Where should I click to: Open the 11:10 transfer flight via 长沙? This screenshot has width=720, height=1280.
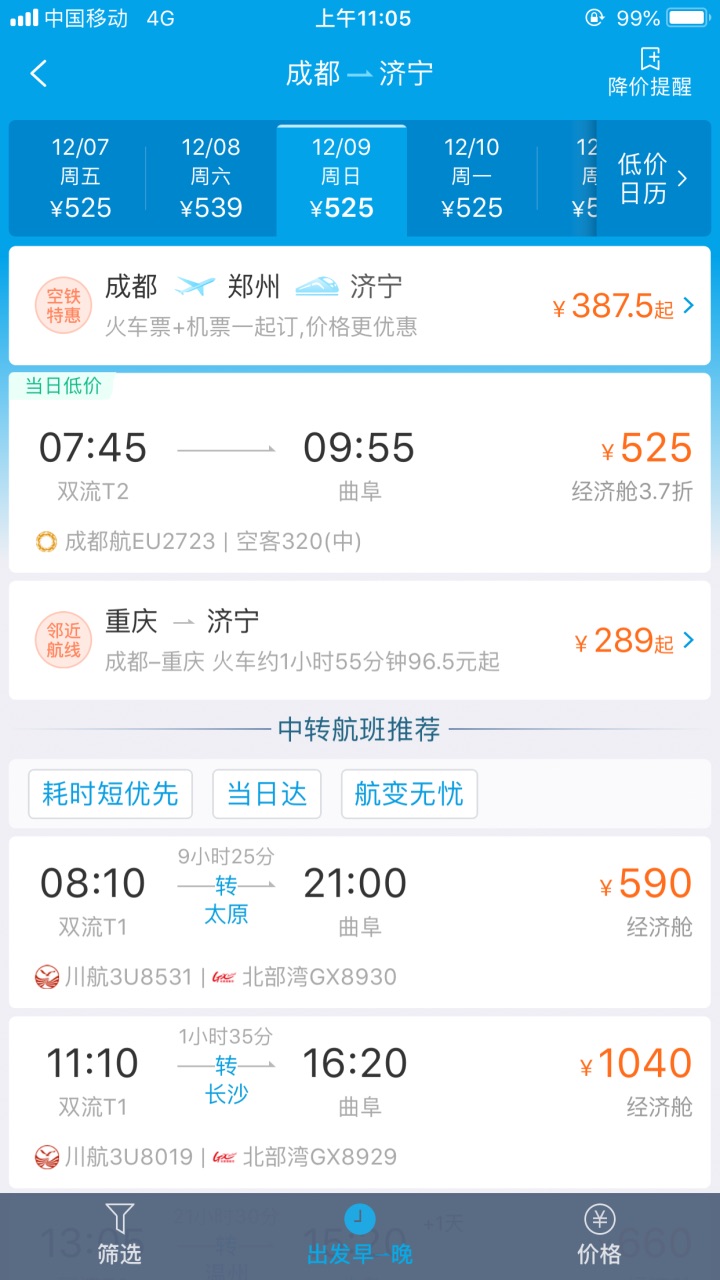coord(360,1102)
